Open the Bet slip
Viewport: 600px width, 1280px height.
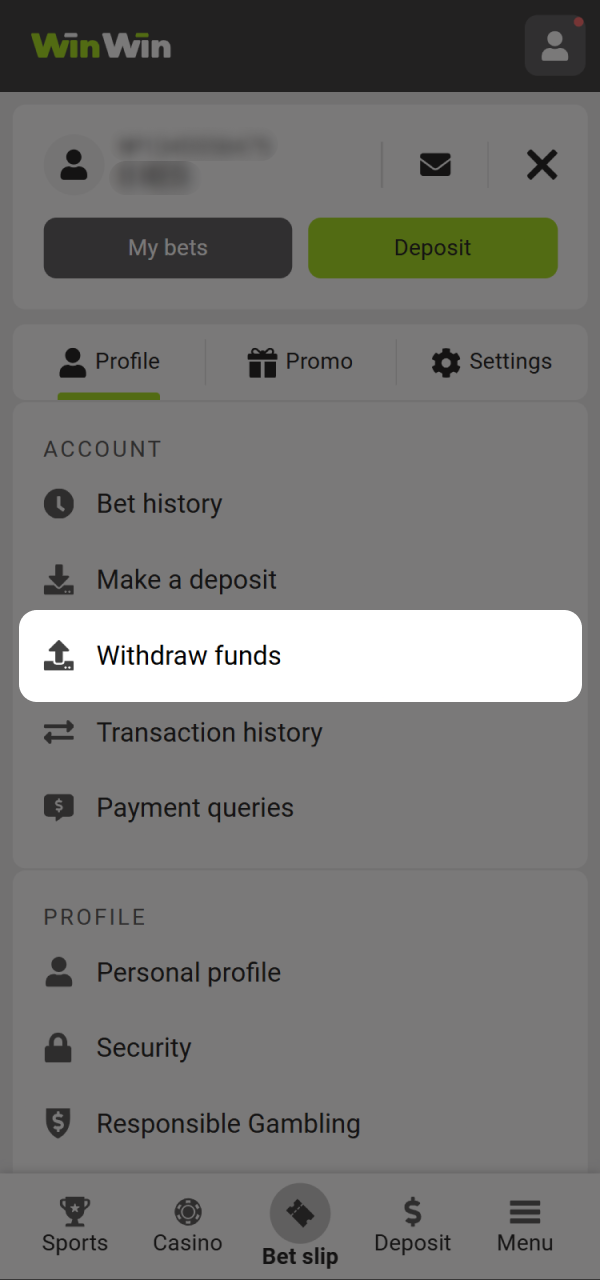click(x=300, y=1226)
